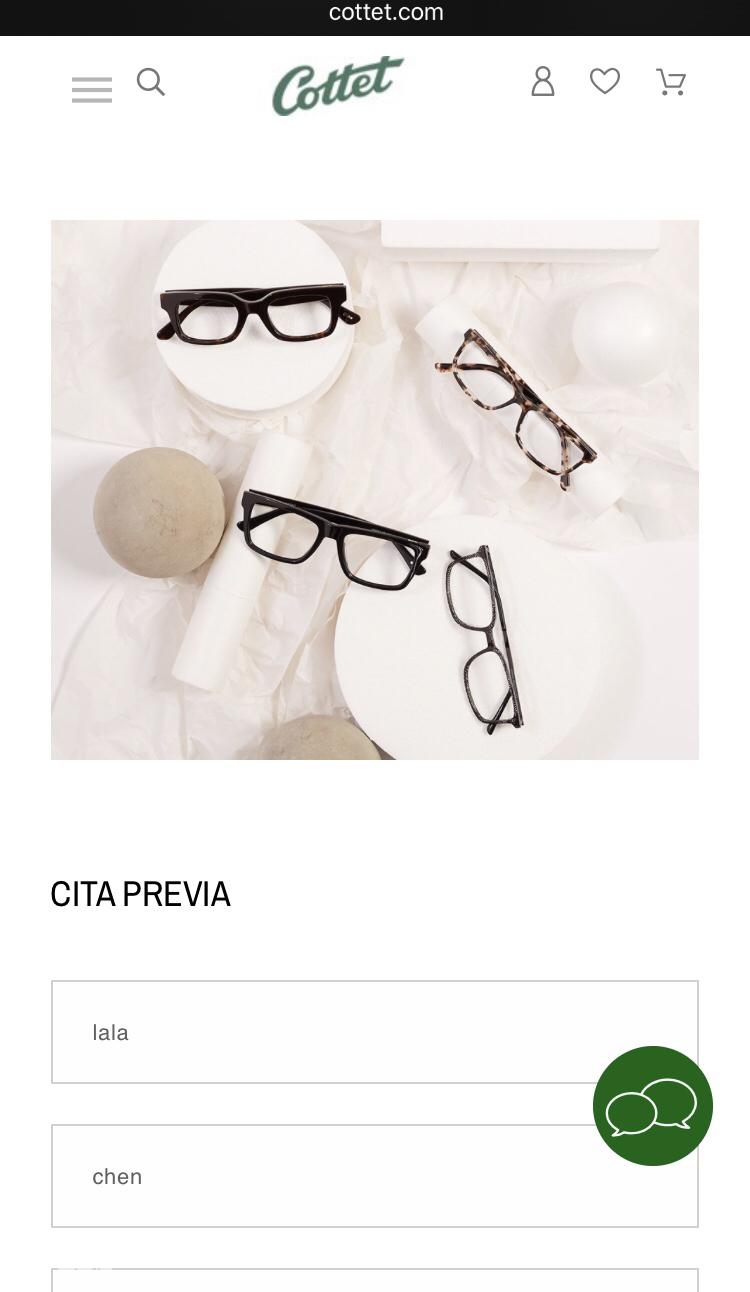Open the shopping cart

(671, 82)
